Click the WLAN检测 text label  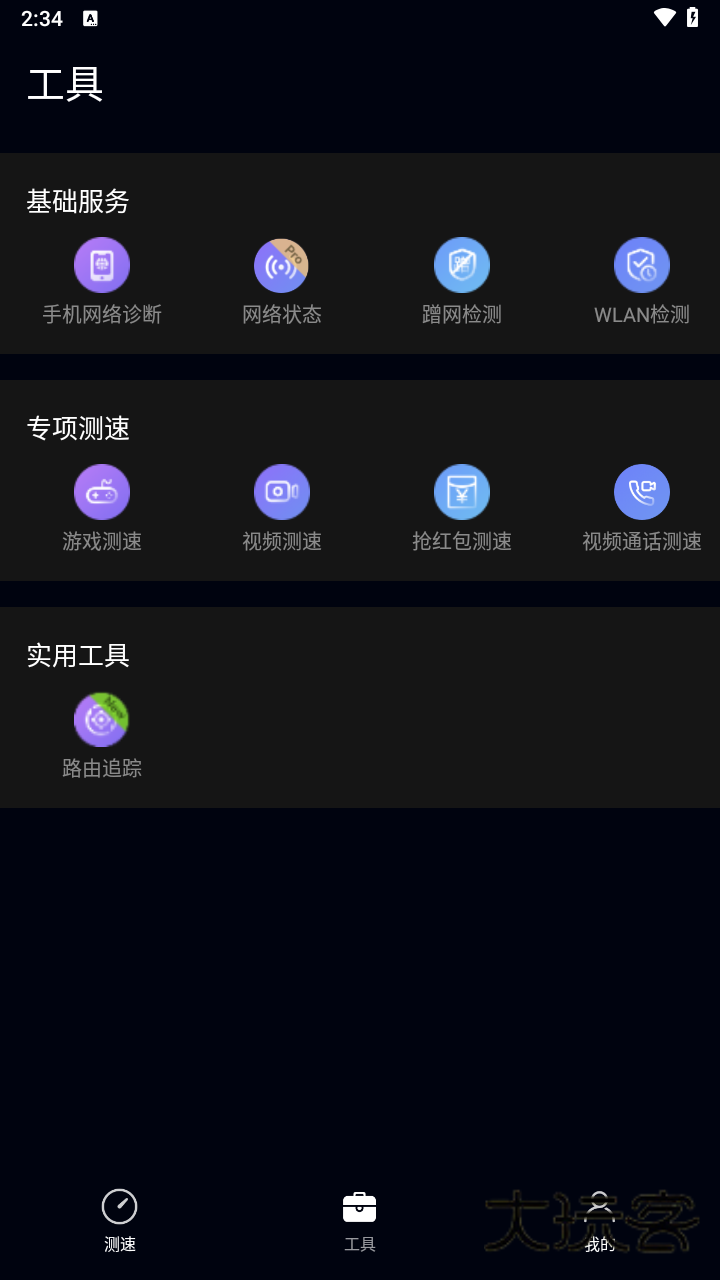point(641,314)
